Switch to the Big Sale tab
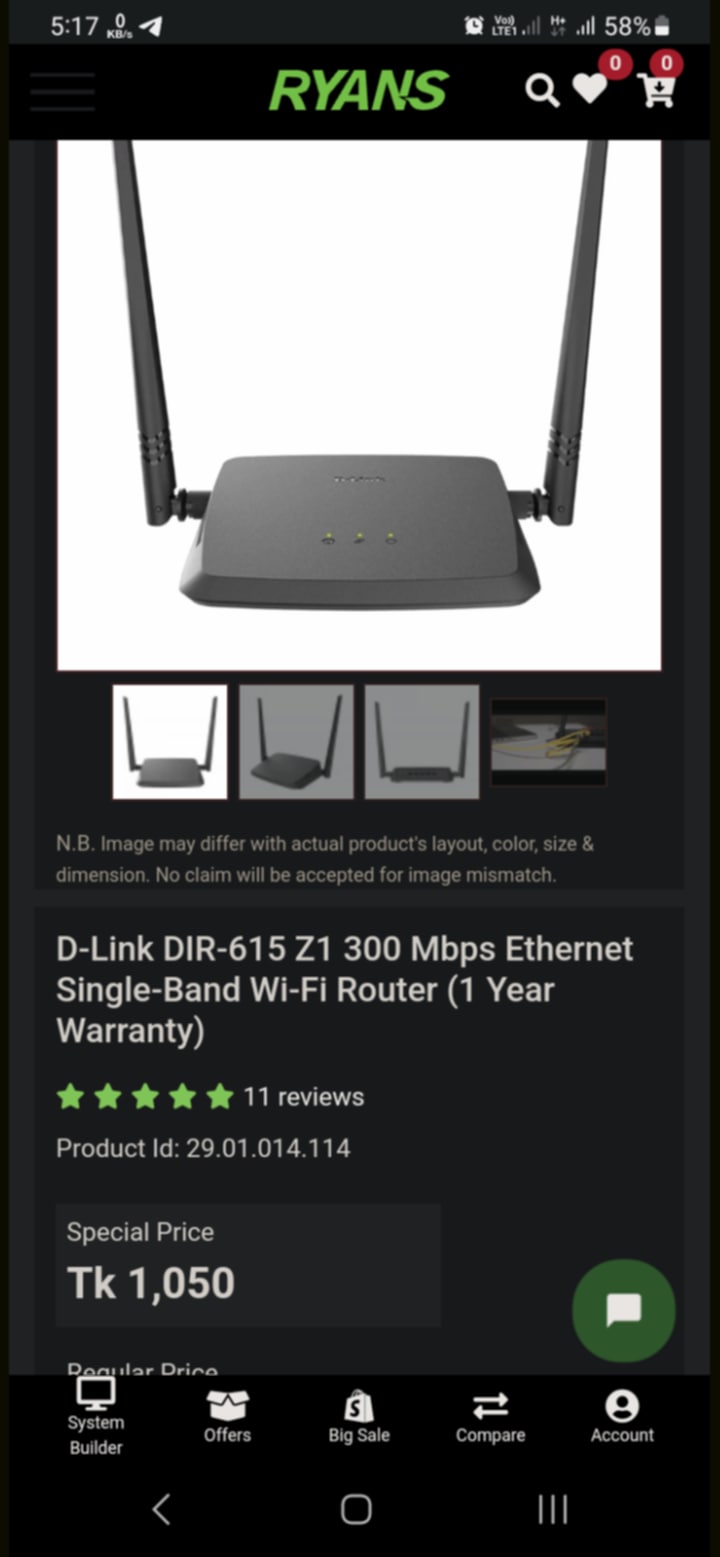 pos(359,1418)
